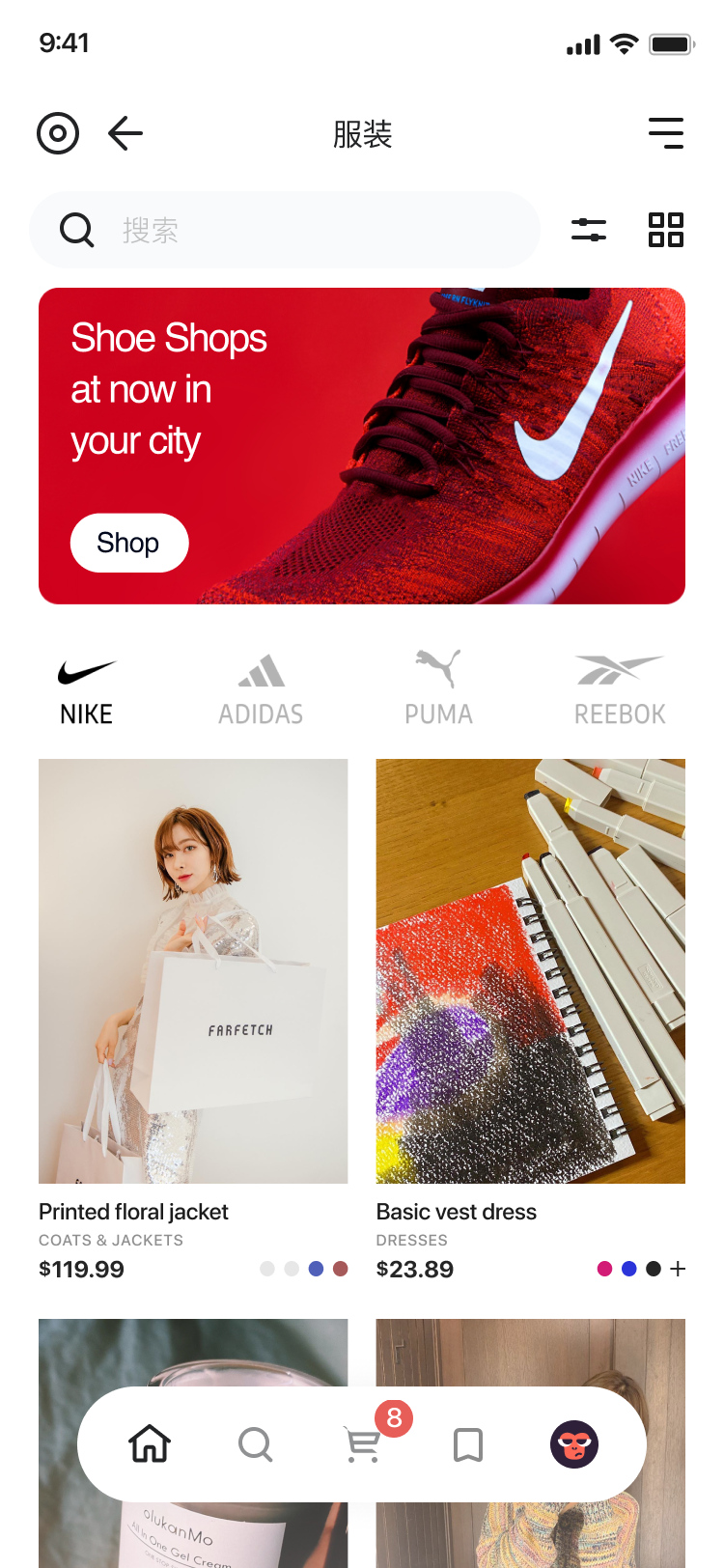Choose blue color for Printed floral jacket

[316, 1269]
